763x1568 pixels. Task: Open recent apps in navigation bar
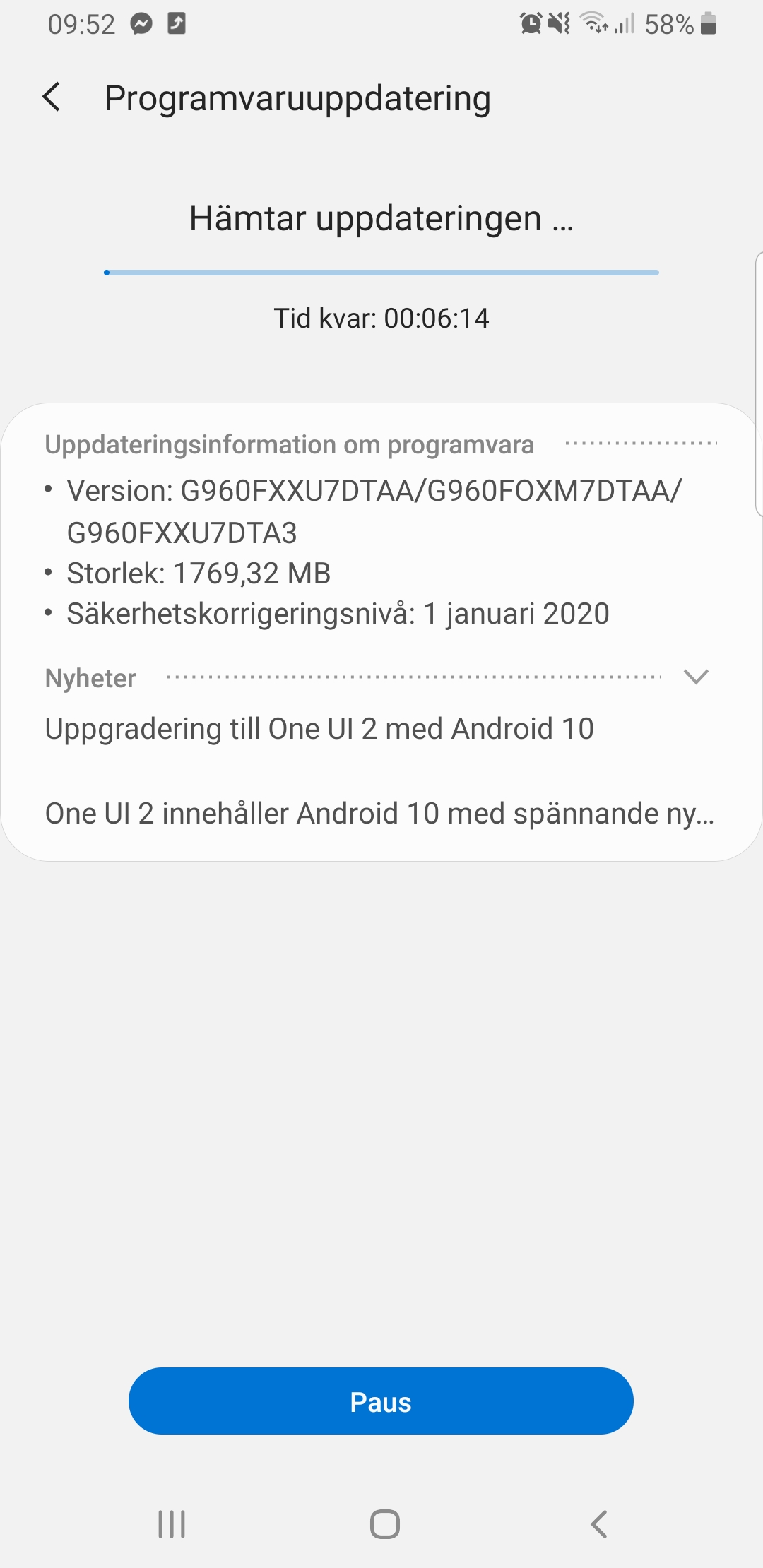pyautogui.click(x=172, y=1524)
